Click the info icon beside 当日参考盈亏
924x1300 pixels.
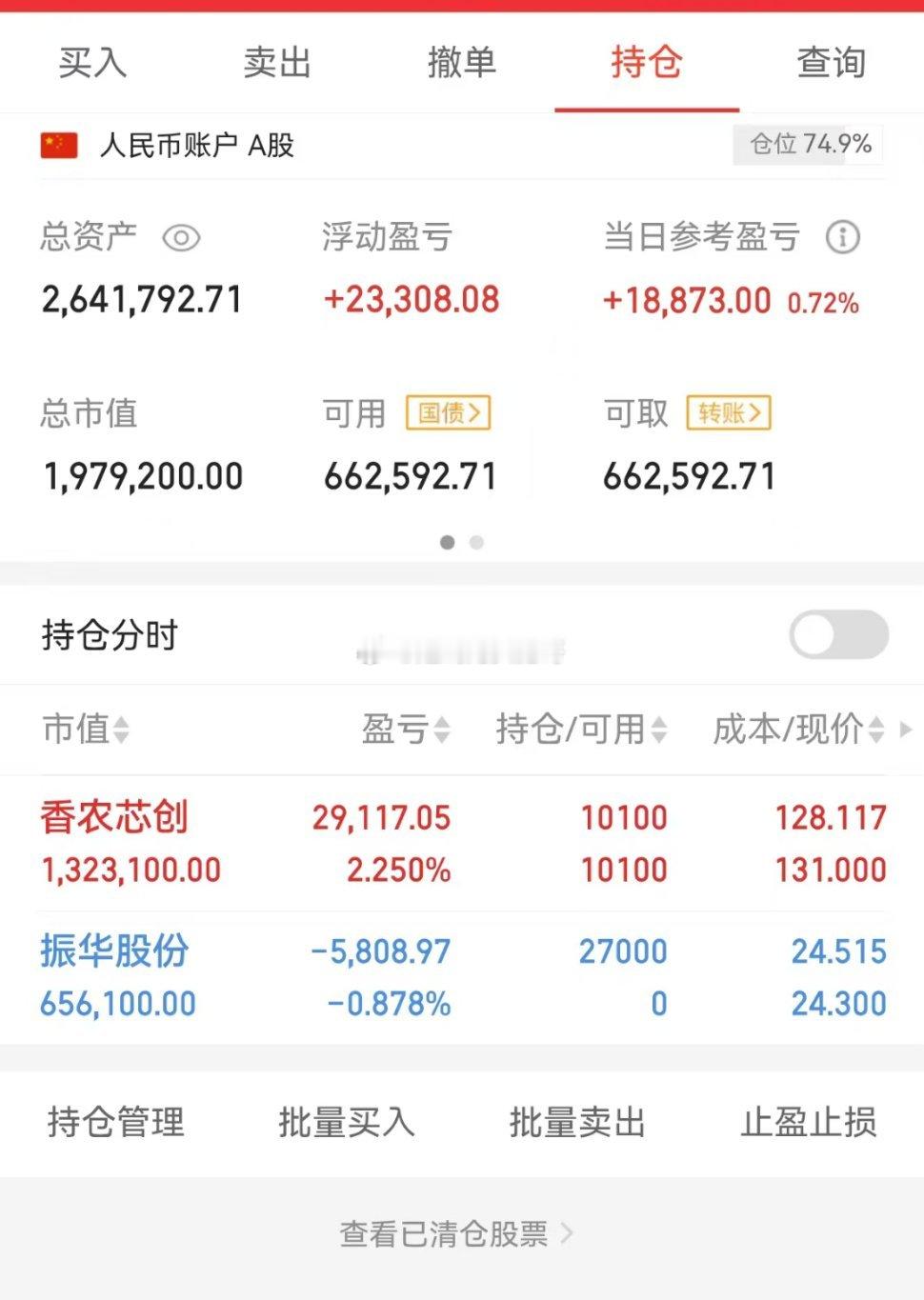pos(842,238)
